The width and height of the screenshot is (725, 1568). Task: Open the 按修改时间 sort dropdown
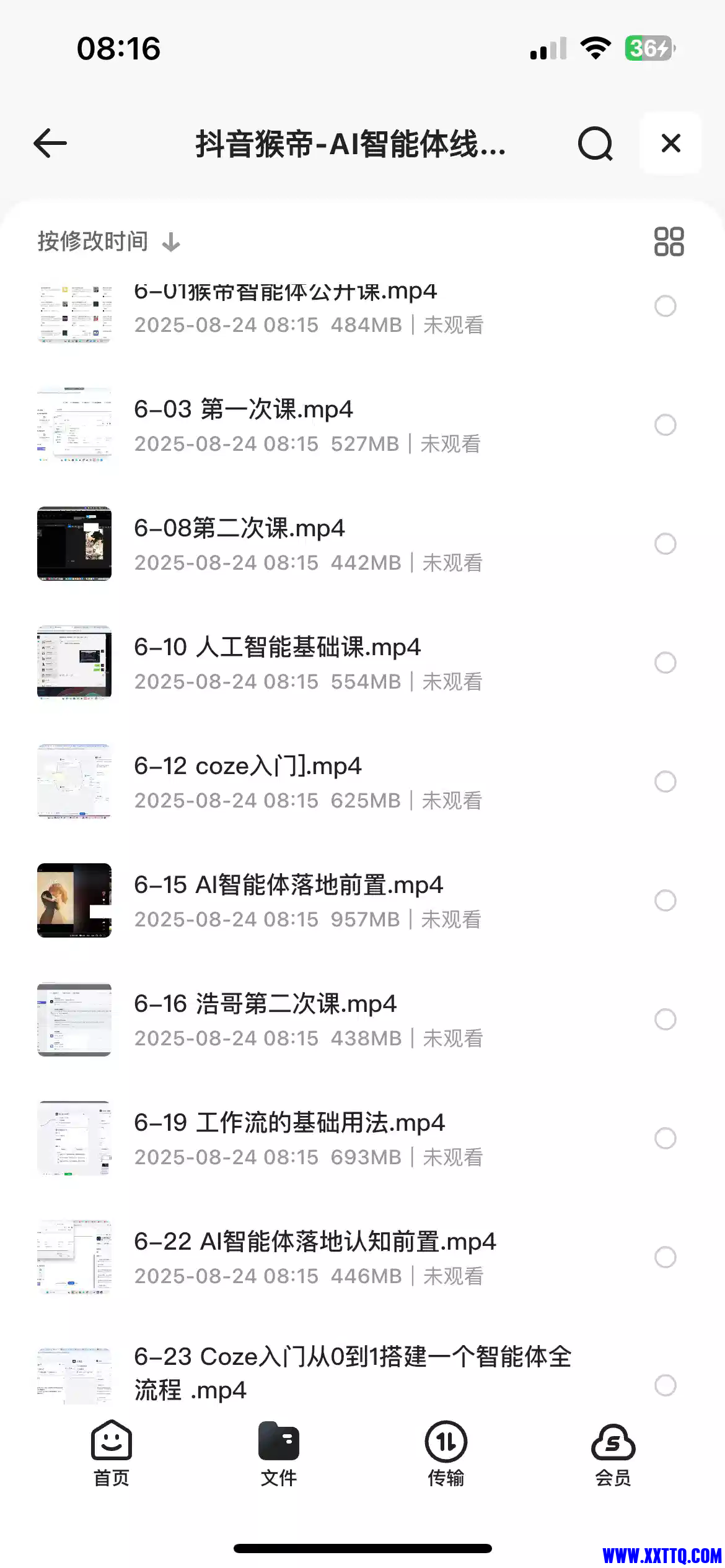(92, 241)
